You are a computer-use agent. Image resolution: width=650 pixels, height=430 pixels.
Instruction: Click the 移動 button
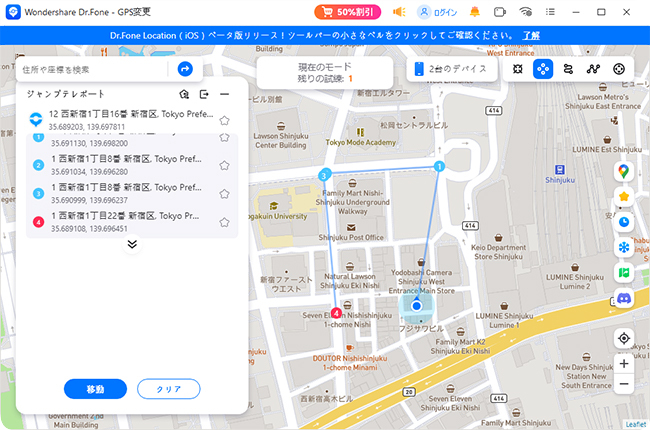tap(95, 388)
